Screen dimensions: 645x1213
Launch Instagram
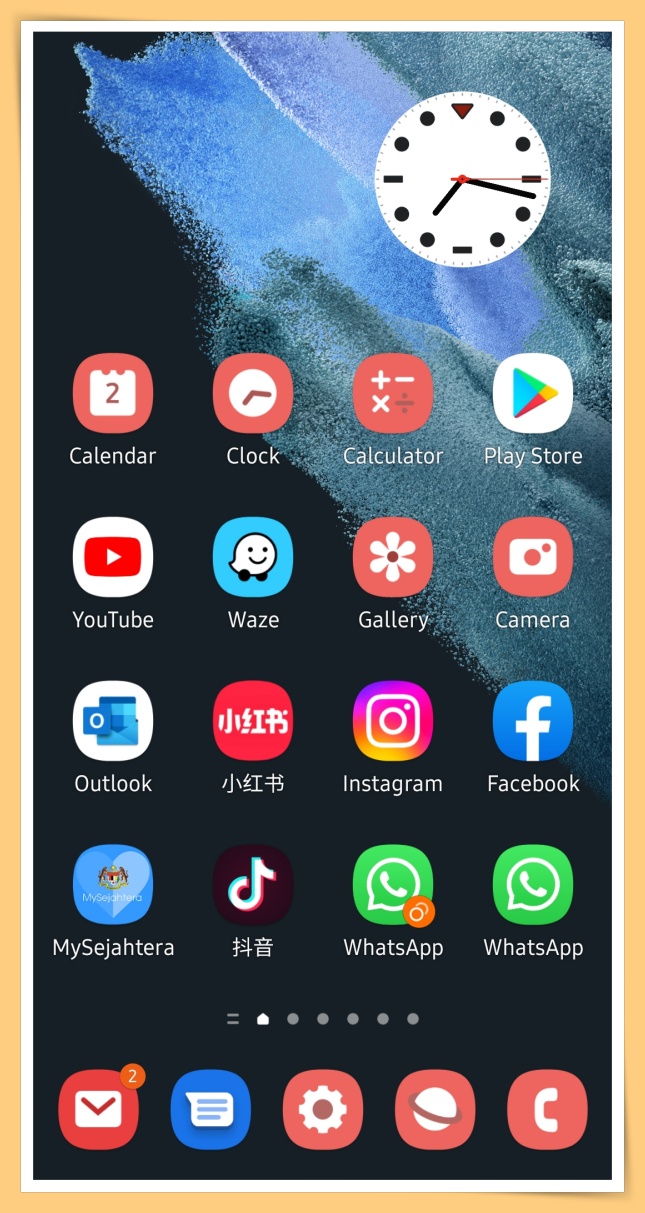click(x=393, y=722)
